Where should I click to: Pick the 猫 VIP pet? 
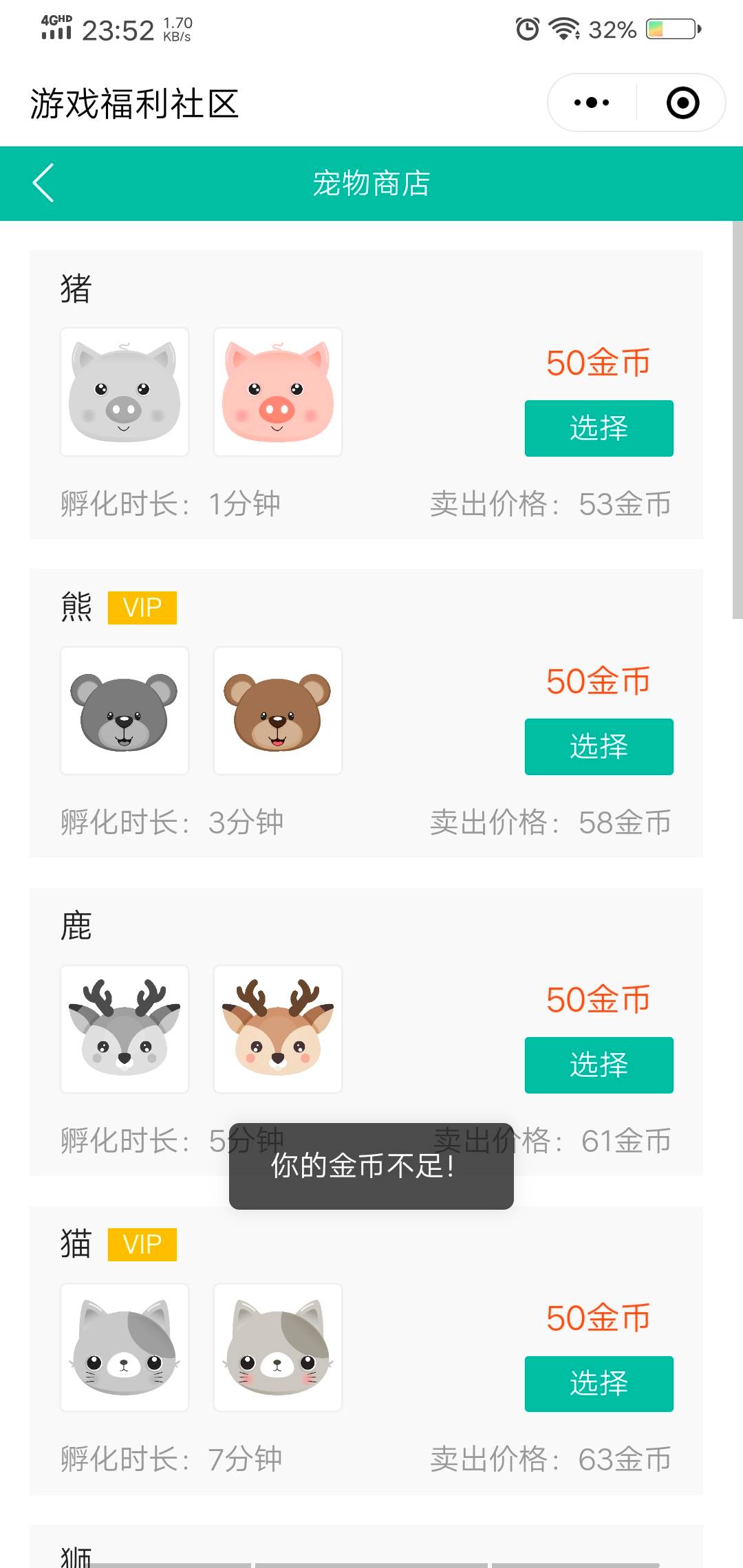point(599,1383)
